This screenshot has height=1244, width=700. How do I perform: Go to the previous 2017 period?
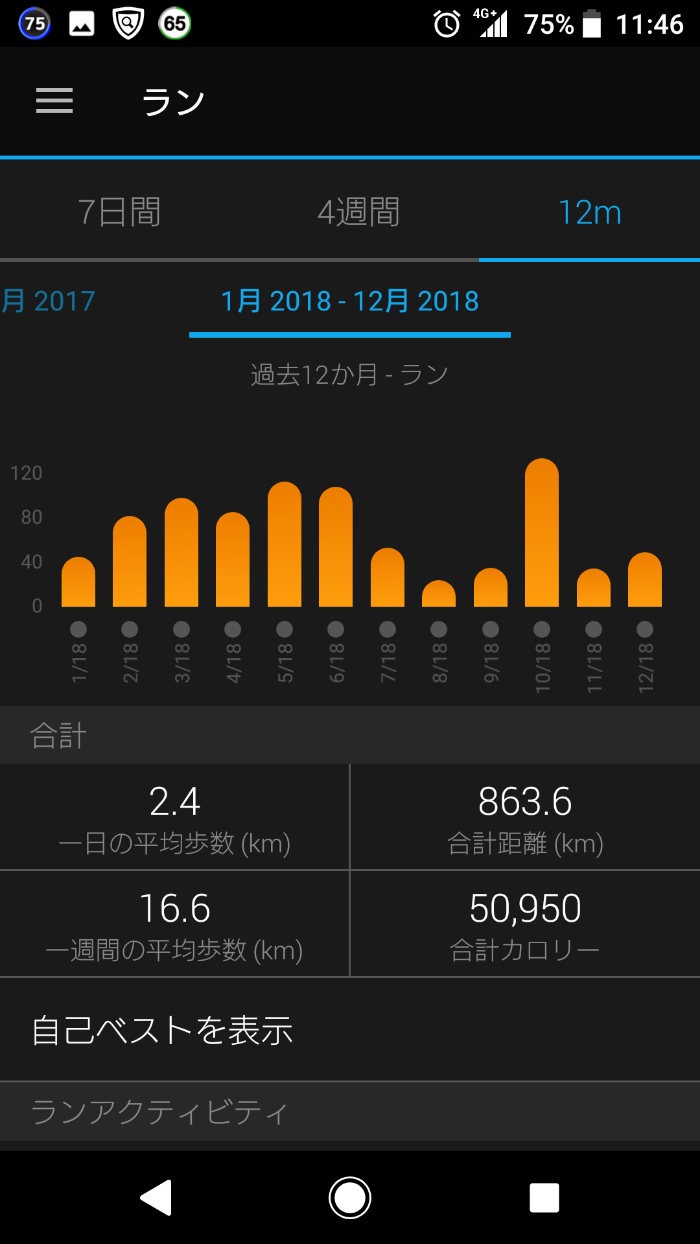pyautogui.click(x=48, y=301)
